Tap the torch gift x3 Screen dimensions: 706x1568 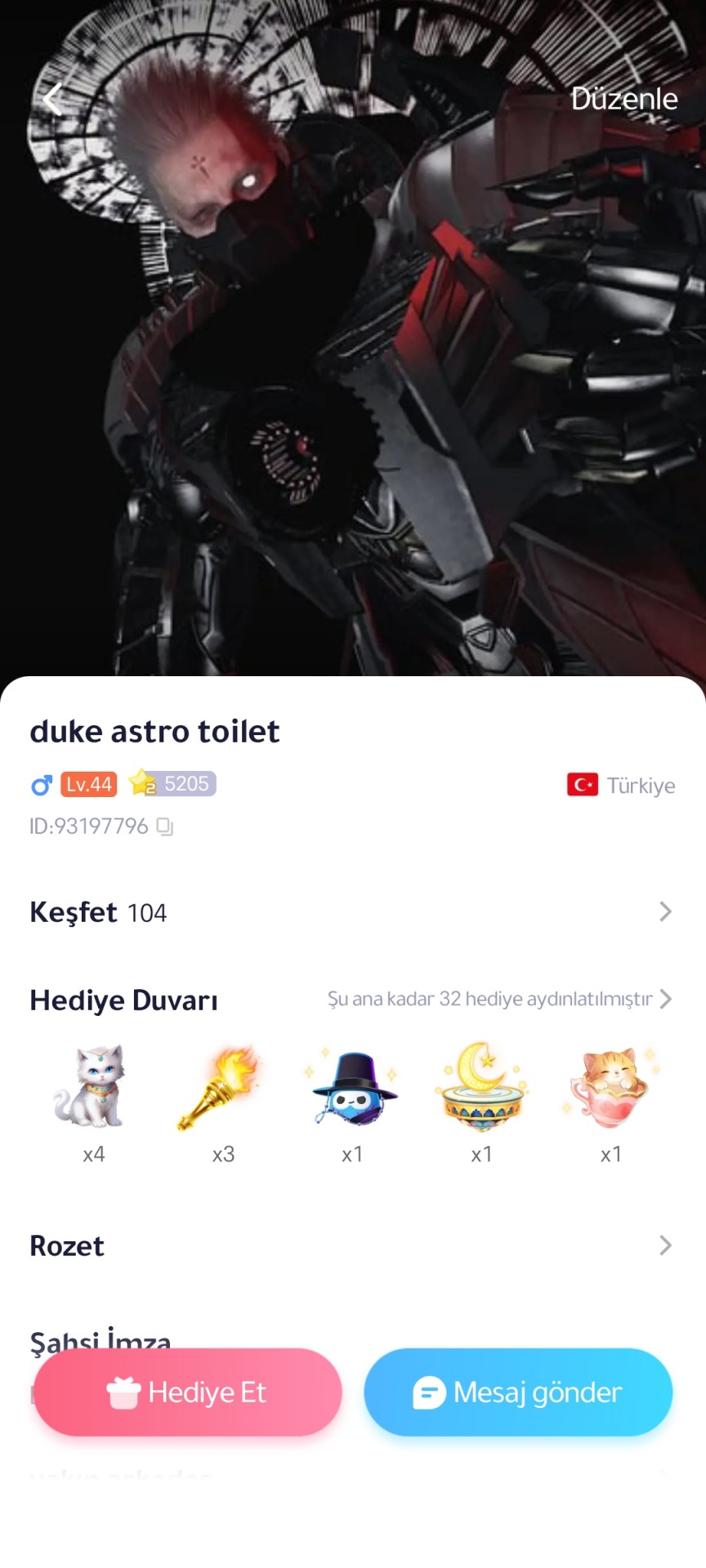click(x=221, y=1088)
